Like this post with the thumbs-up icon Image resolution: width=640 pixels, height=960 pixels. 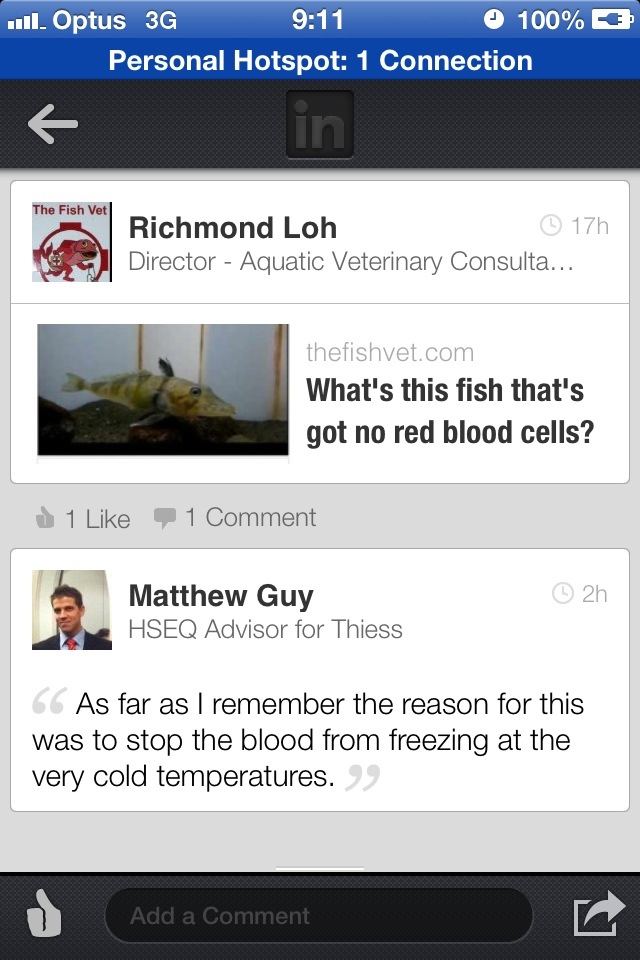coord(44,916)
